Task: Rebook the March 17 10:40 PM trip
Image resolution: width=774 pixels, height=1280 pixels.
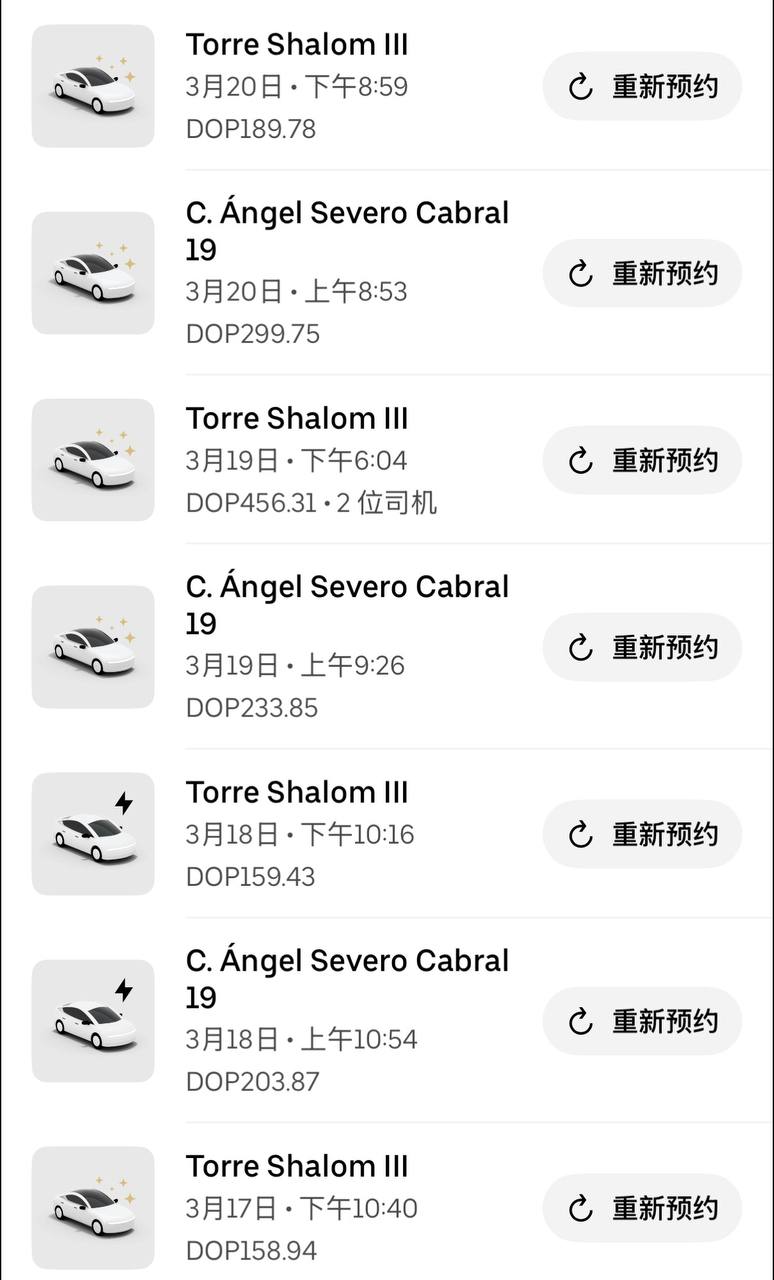Action: [x=642, y=1208]
